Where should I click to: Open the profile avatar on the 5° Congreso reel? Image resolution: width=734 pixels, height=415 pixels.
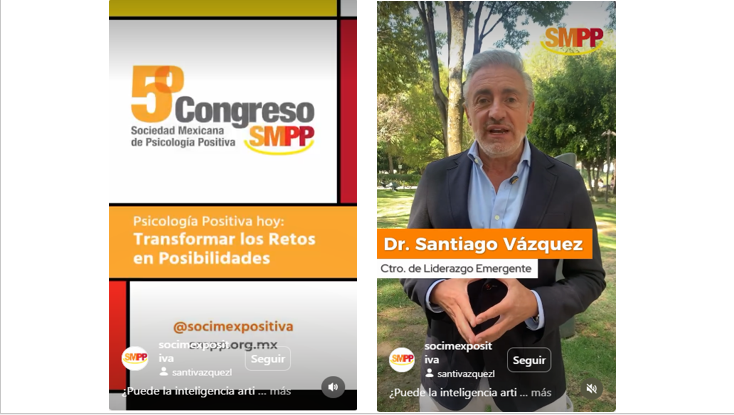point(135,359)
